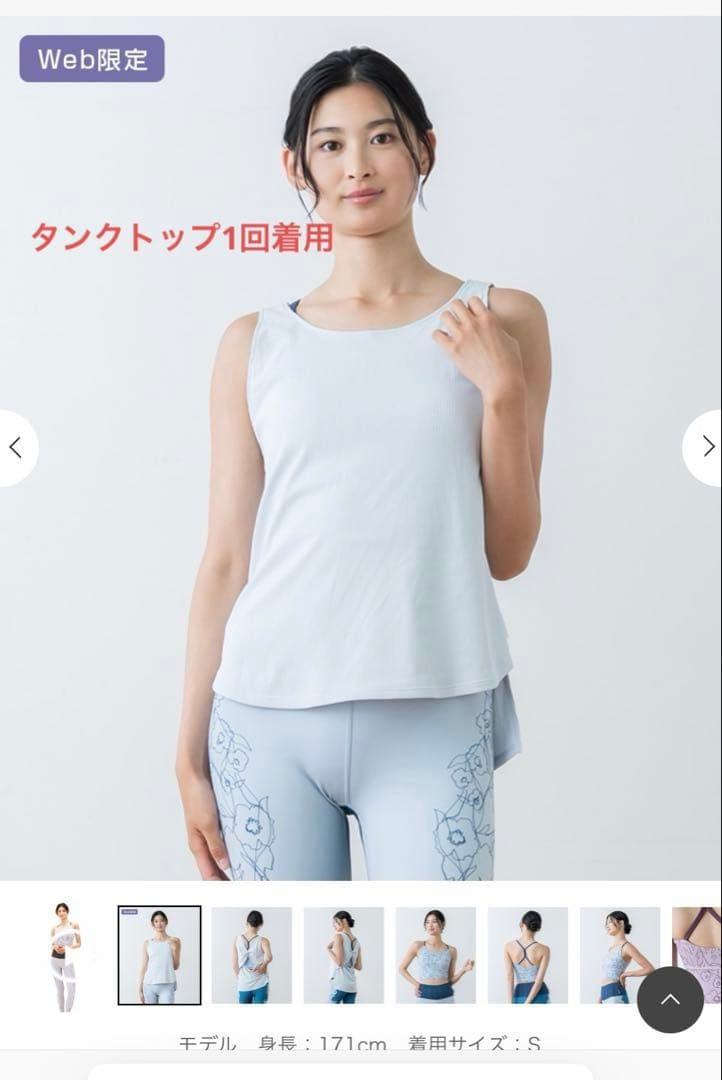Viewport: 722px width, 1080px height.
Task: Open the highlighted front-view tank top thumbnail
Action: point(159,956)
